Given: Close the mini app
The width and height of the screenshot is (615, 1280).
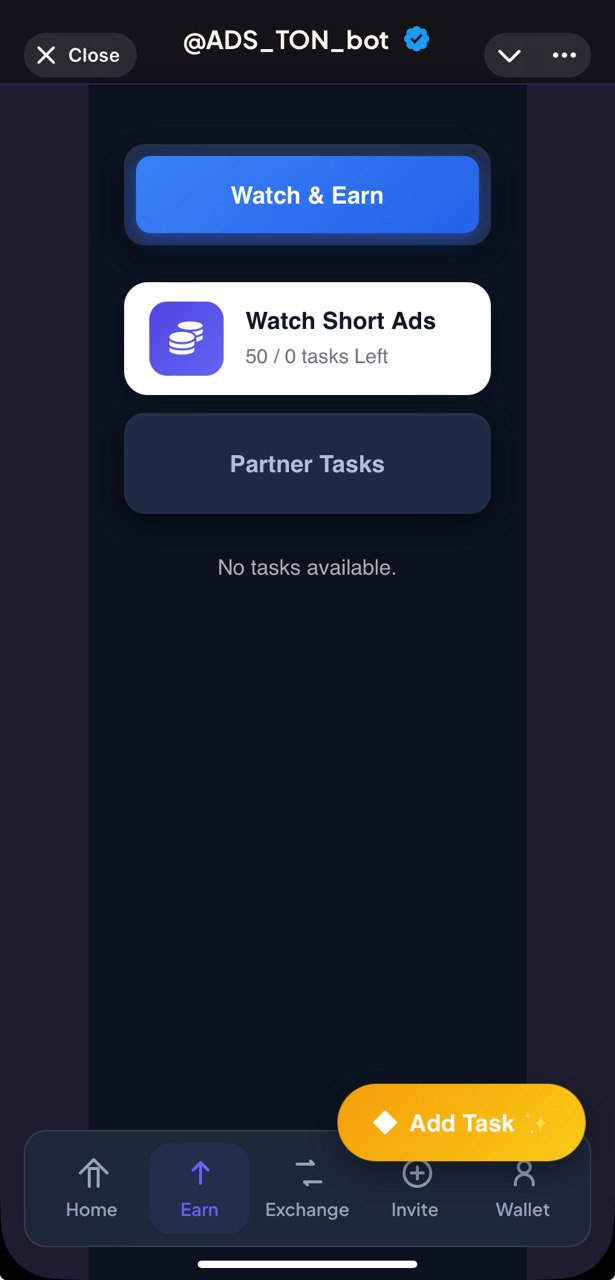Looking at the screenshot, I should 79,56.
